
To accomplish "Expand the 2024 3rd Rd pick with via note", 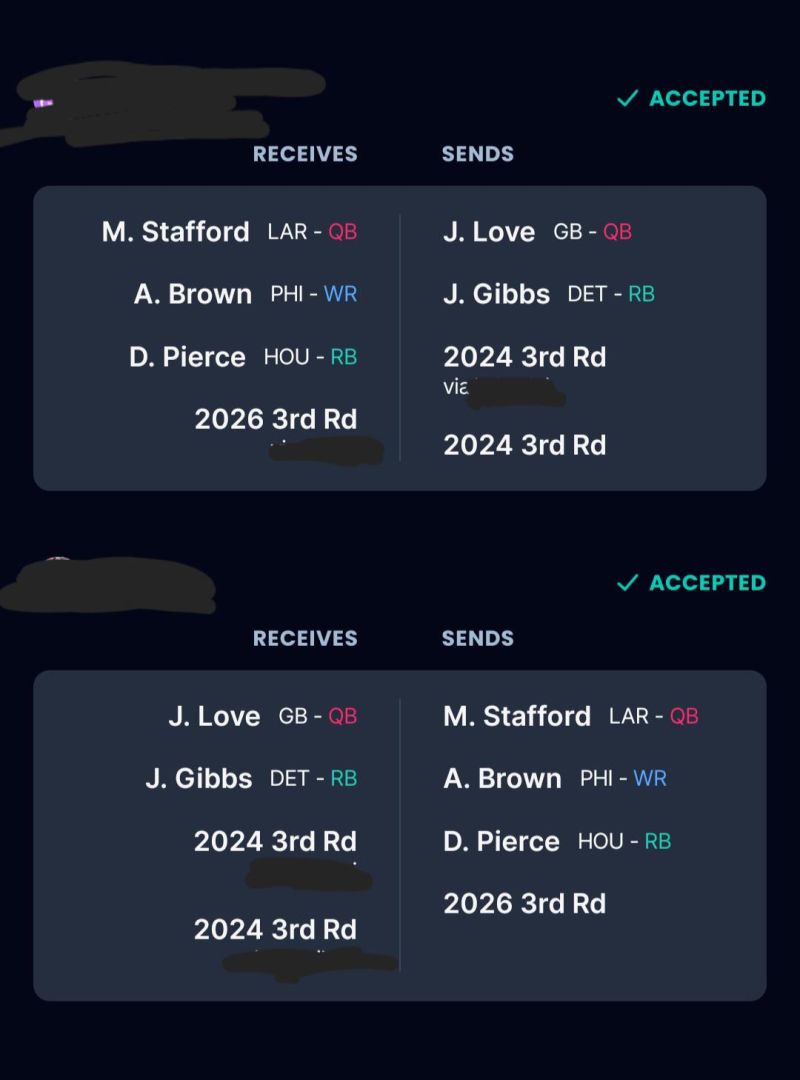I will point(525,357).
